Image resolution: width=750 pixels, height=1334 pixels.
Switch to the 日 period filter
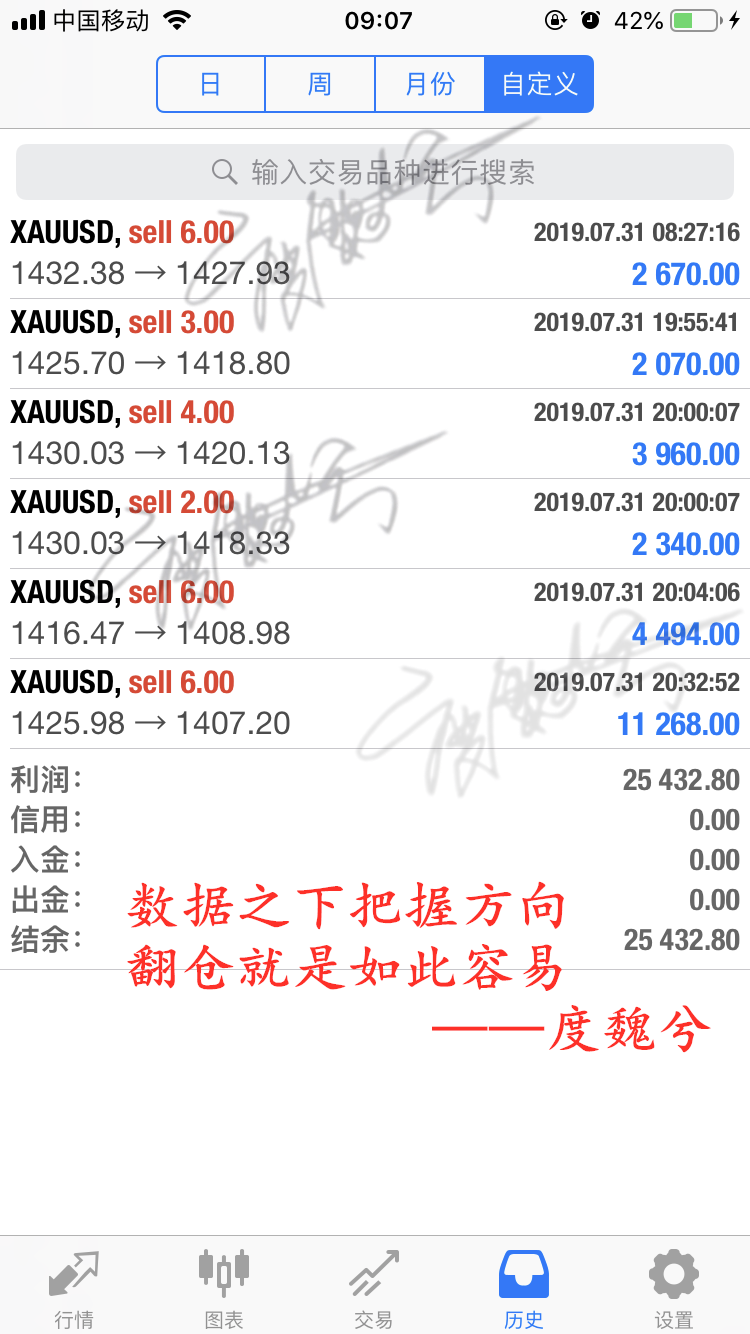[211, 84]
